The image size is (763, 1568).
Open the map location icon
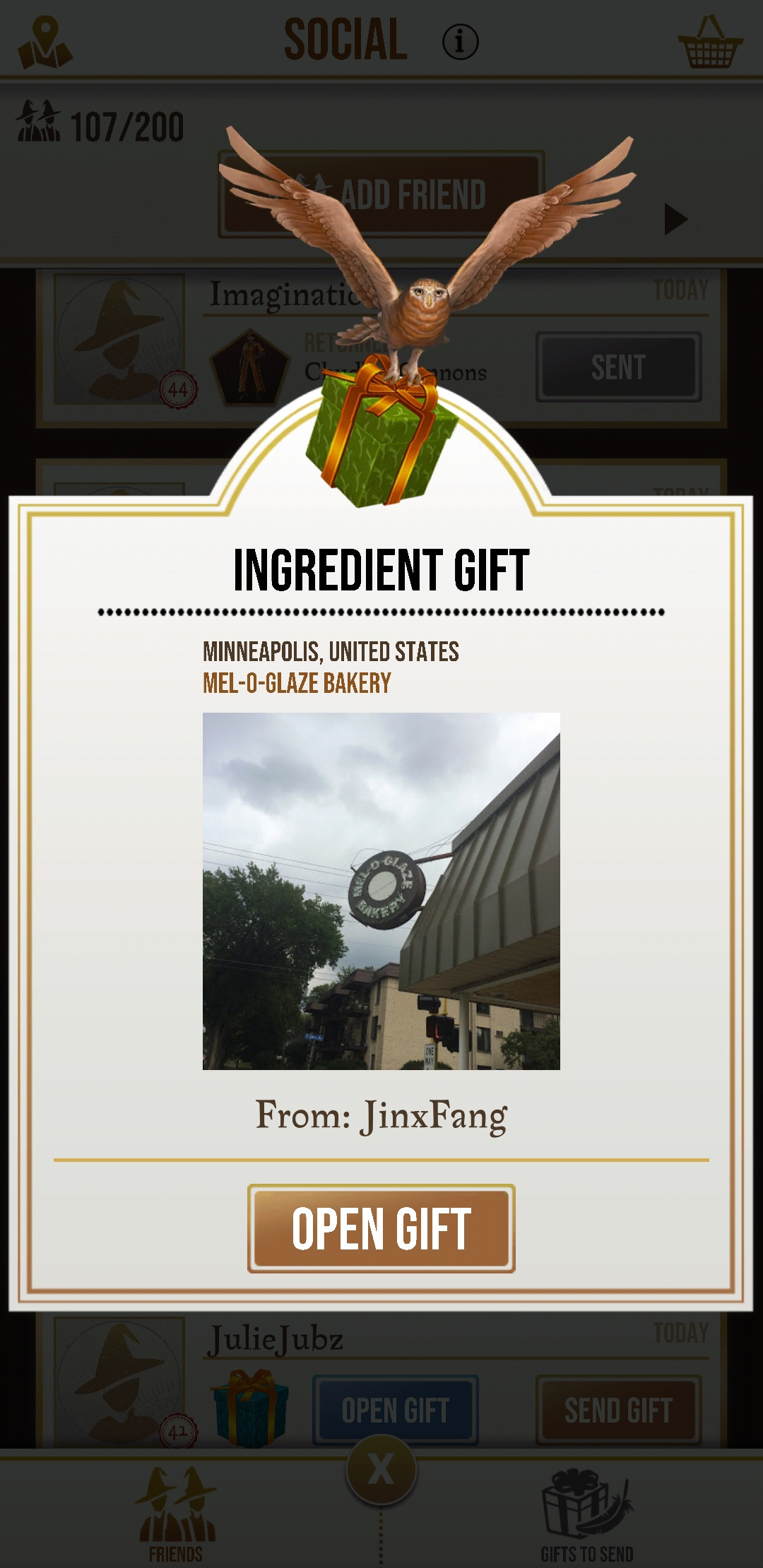click(x=45, y=44)
